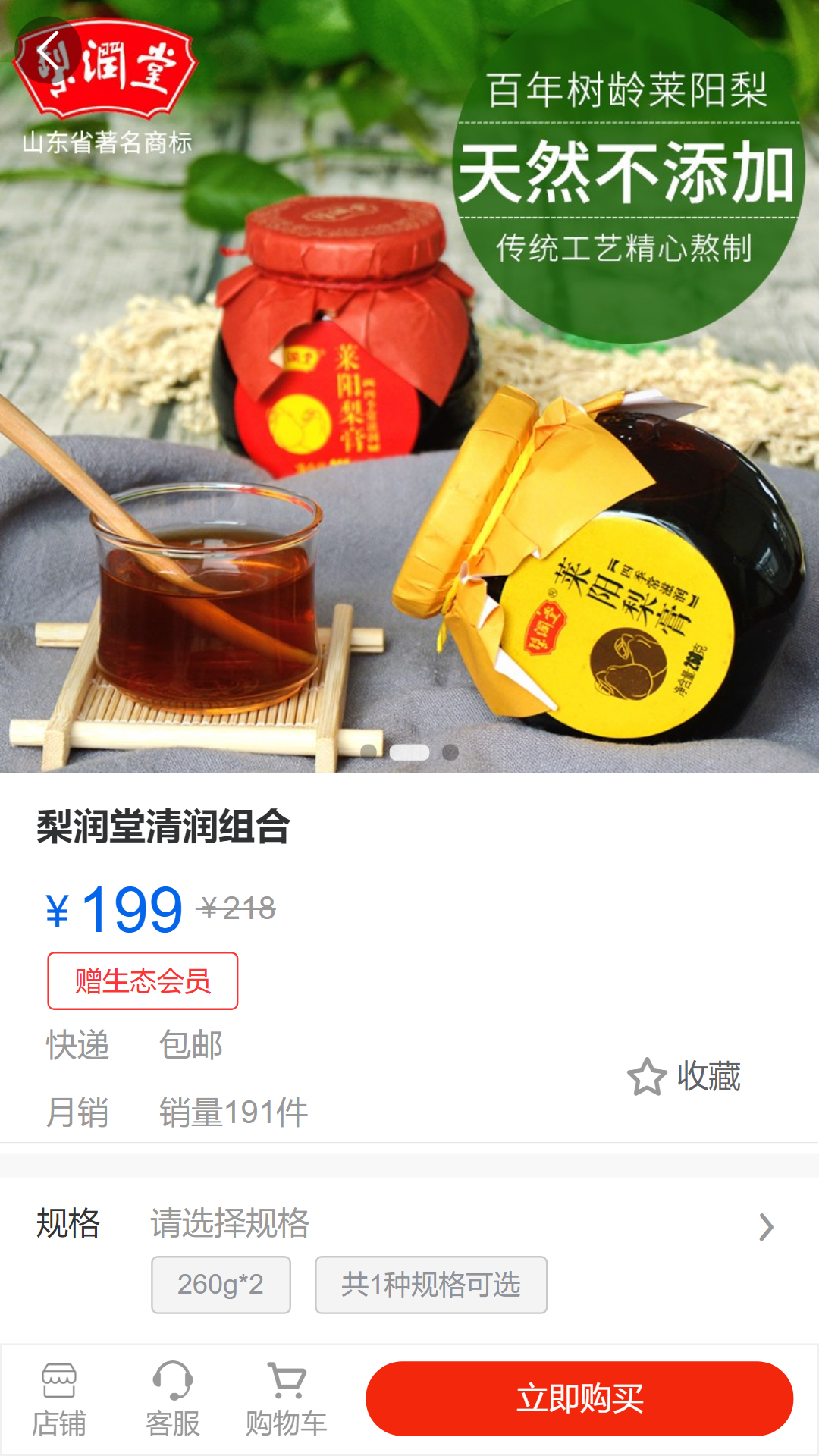Tap the 共1种规格可选 chip
819x1456 pixels.
click(x=431, y=1285)
